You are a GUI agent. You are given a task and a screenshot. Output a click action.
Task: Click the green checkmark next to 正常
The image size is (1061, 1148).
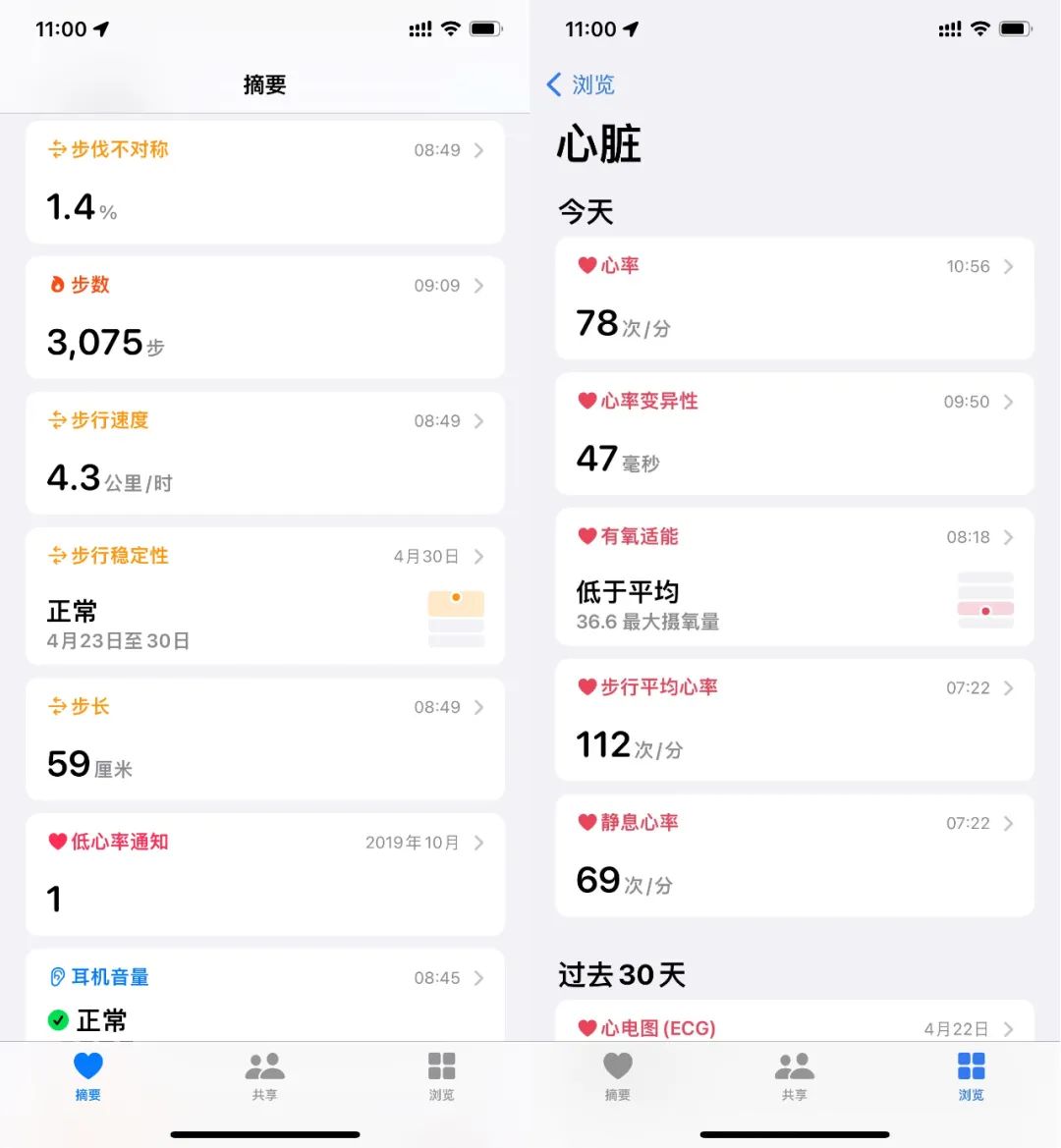60,1020
